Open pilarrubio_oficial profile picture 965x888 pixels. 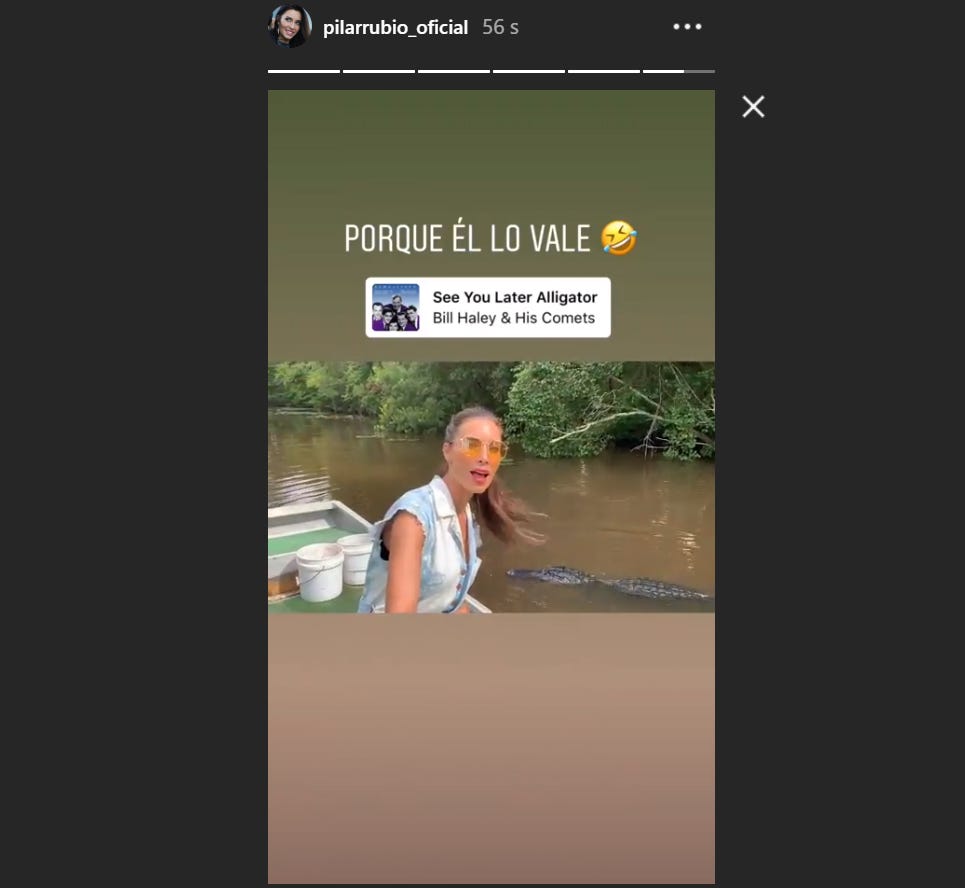(290, 27)
